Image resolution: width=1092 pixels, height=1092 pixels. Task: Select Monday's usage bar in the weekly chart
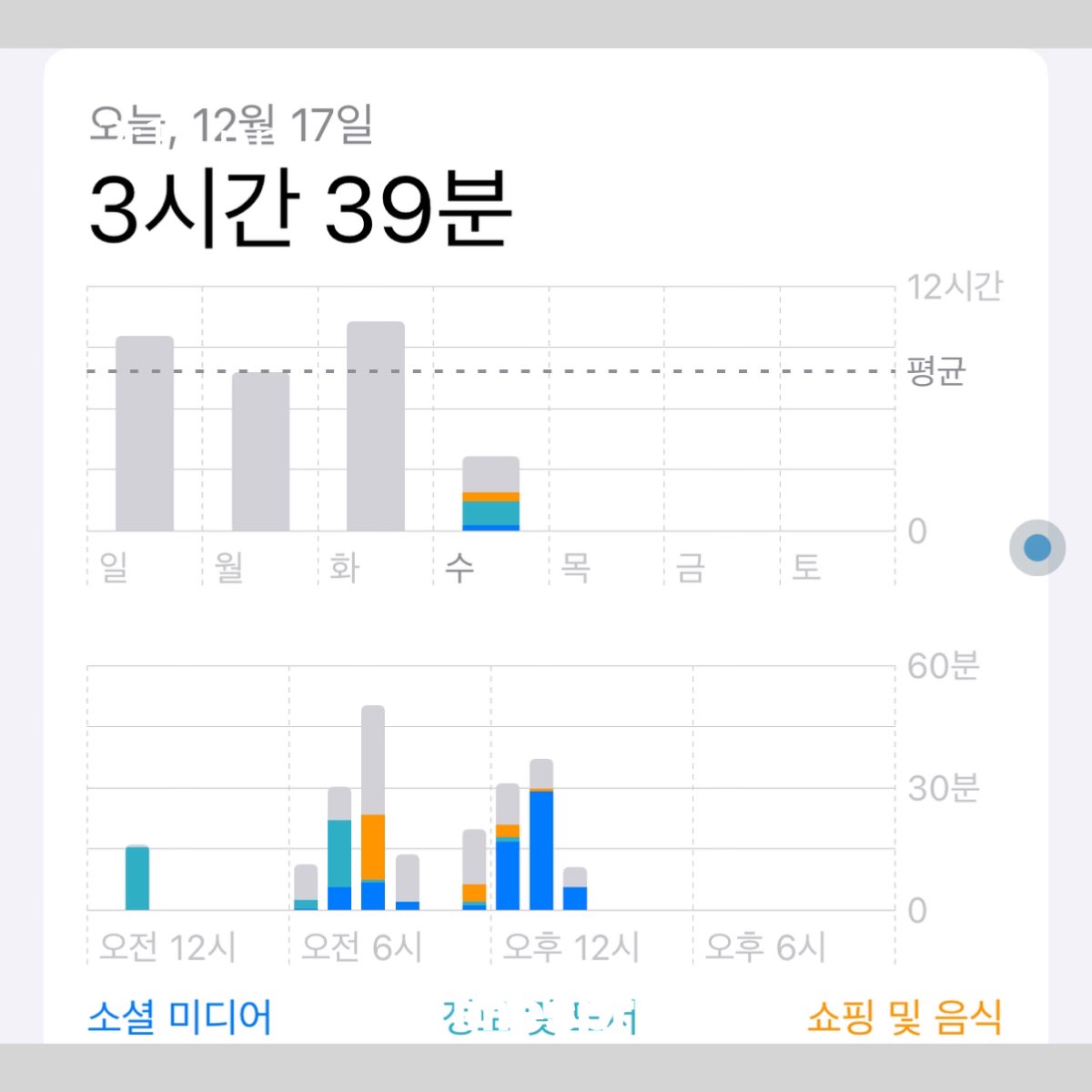[260, 451]
